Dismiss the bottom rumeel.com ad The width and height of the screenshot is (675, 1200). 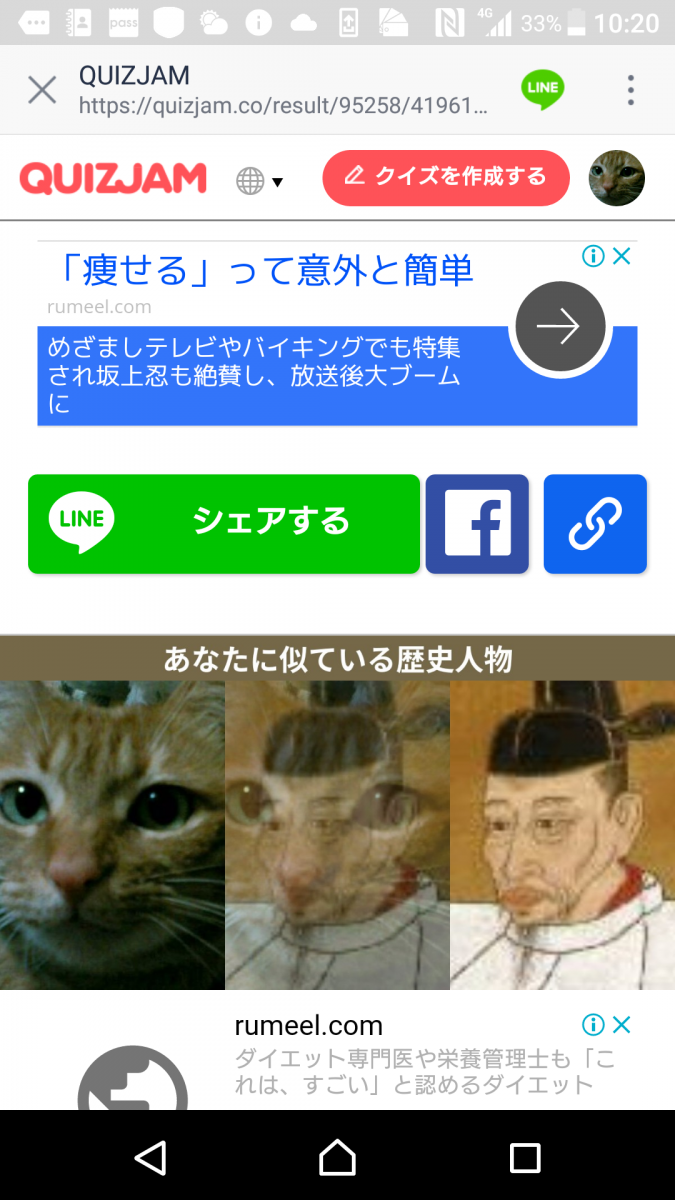coord(622,1024)
